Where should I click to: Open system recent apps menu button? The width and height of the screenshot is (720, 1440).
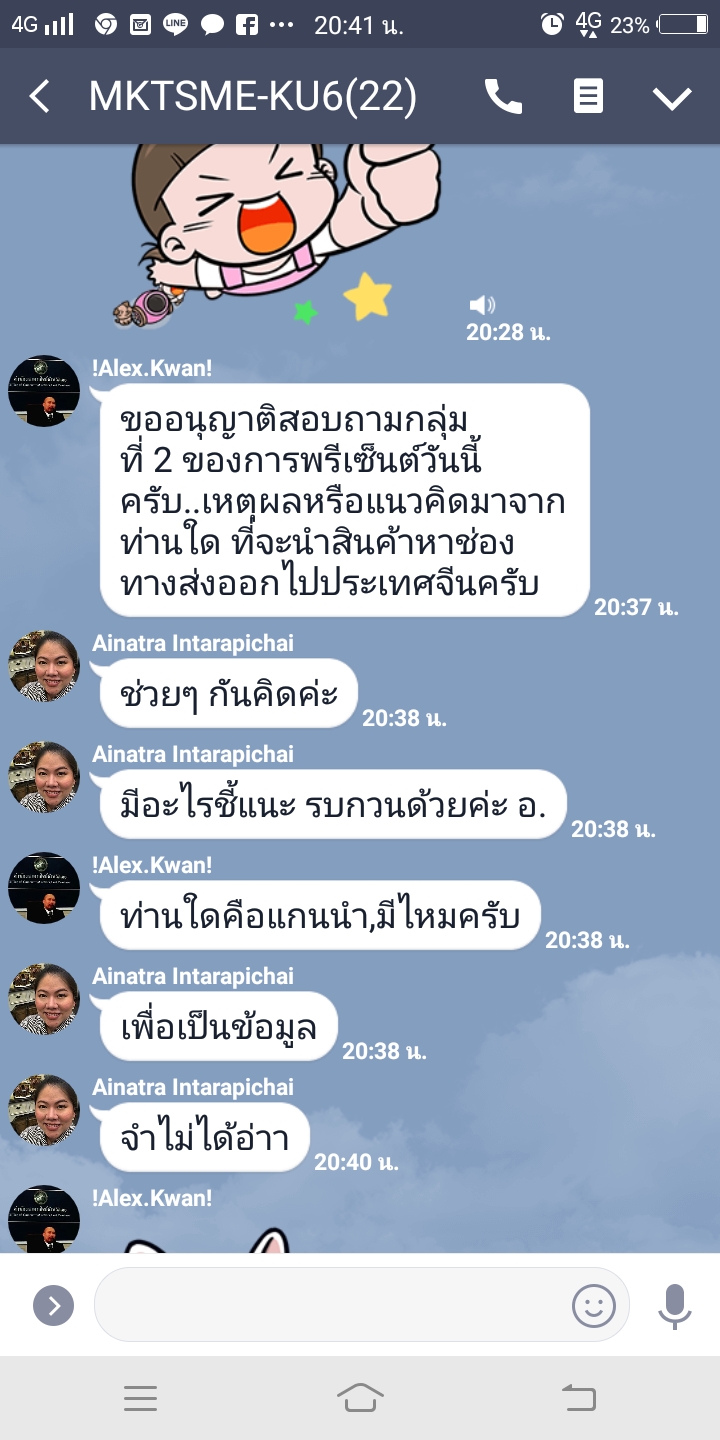[x=141, y=1398]
